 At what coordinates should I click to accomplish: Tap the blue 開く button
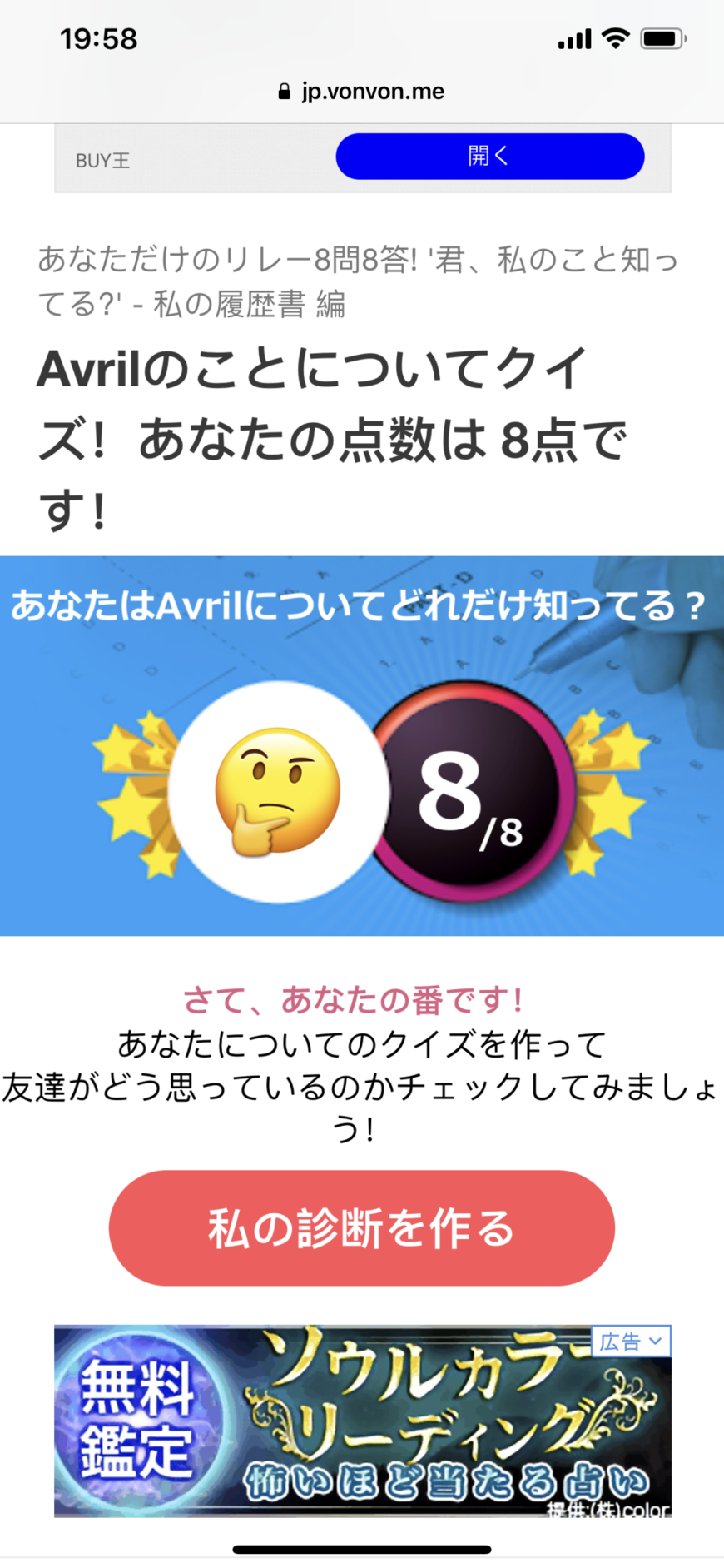pos(490,157)
